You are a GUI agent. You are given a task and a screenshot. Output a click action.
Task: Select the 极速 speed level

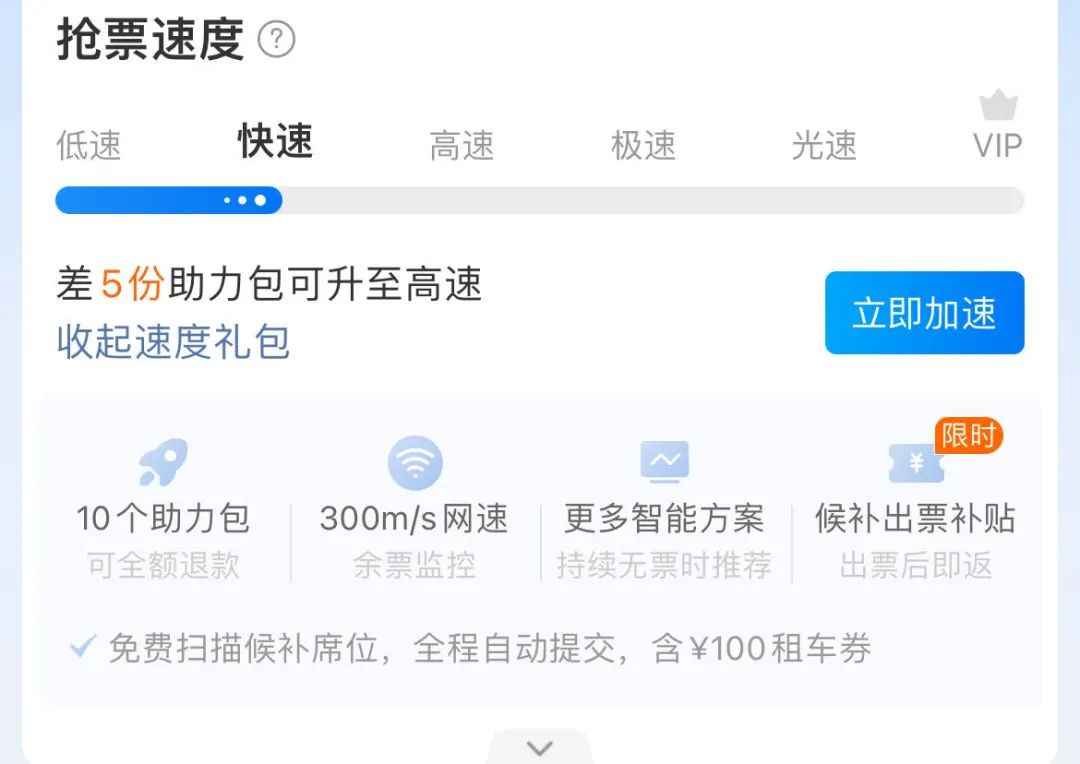[643, 146]
